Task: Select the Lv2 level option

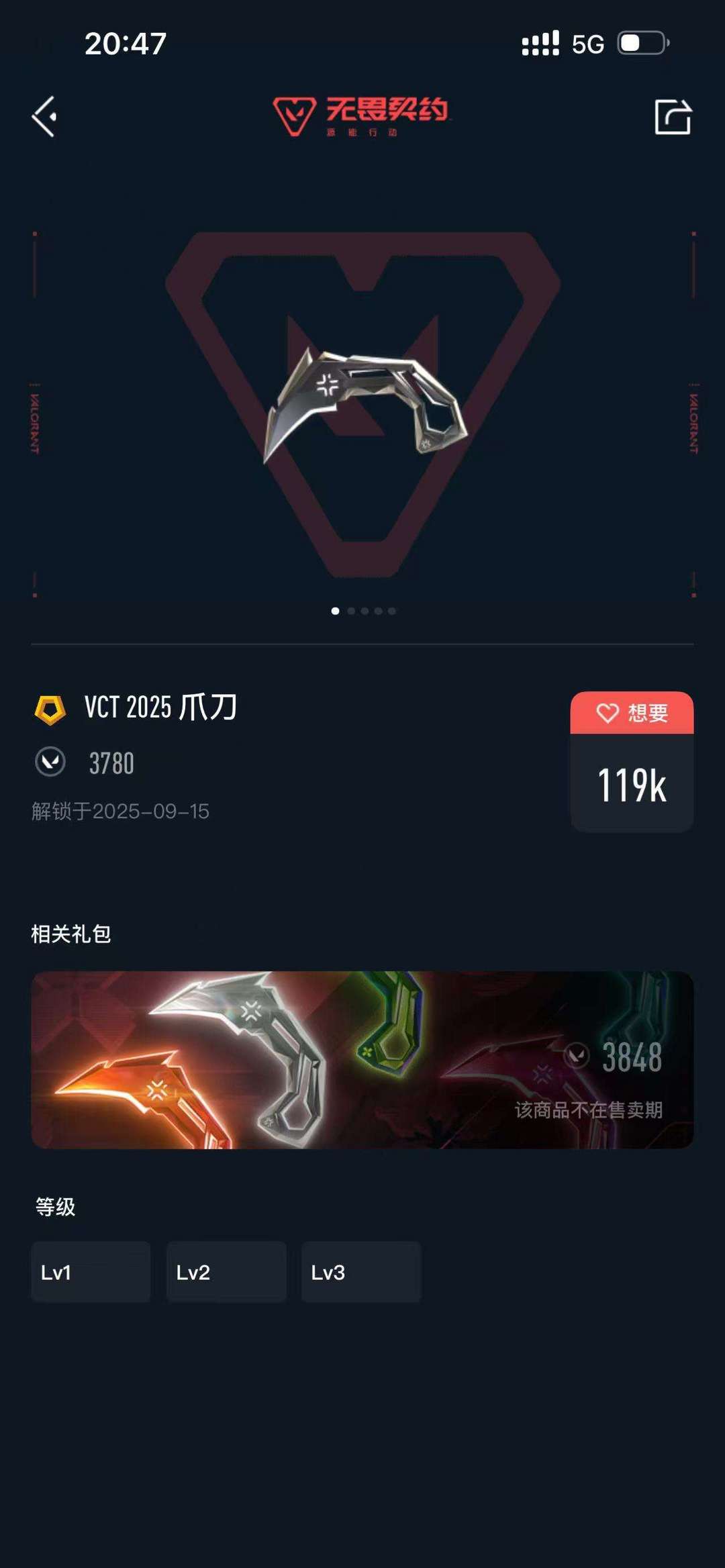Action: click(226, 1272)
